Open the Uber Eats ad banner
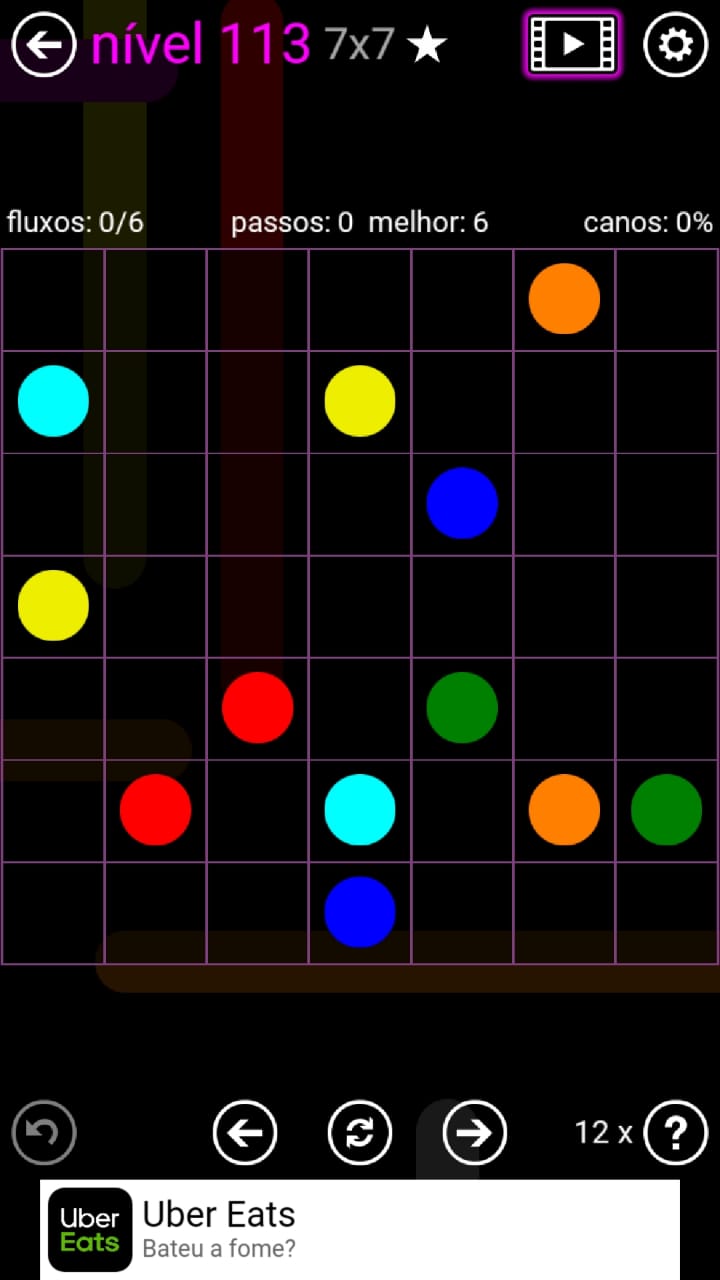 (x=360, y=1229)
